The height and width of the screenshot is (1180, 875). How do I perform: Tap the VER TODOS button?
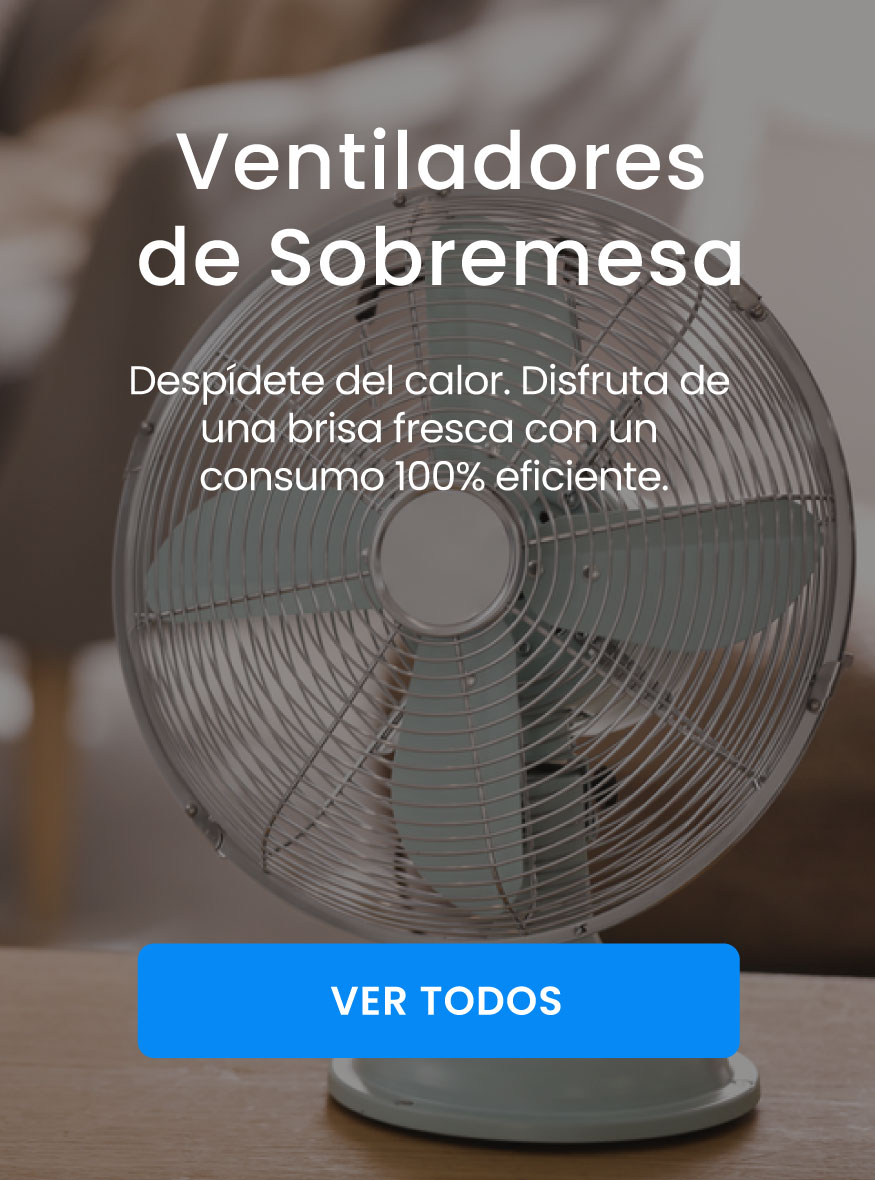pos(438,1000)
